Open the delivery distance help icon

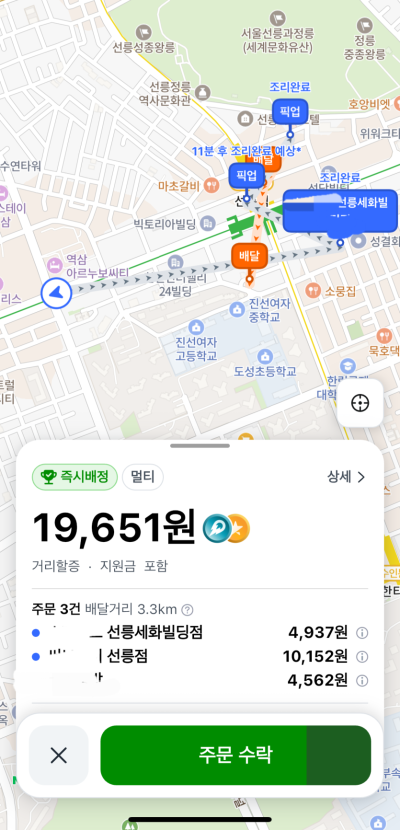[x=187, y=610]
